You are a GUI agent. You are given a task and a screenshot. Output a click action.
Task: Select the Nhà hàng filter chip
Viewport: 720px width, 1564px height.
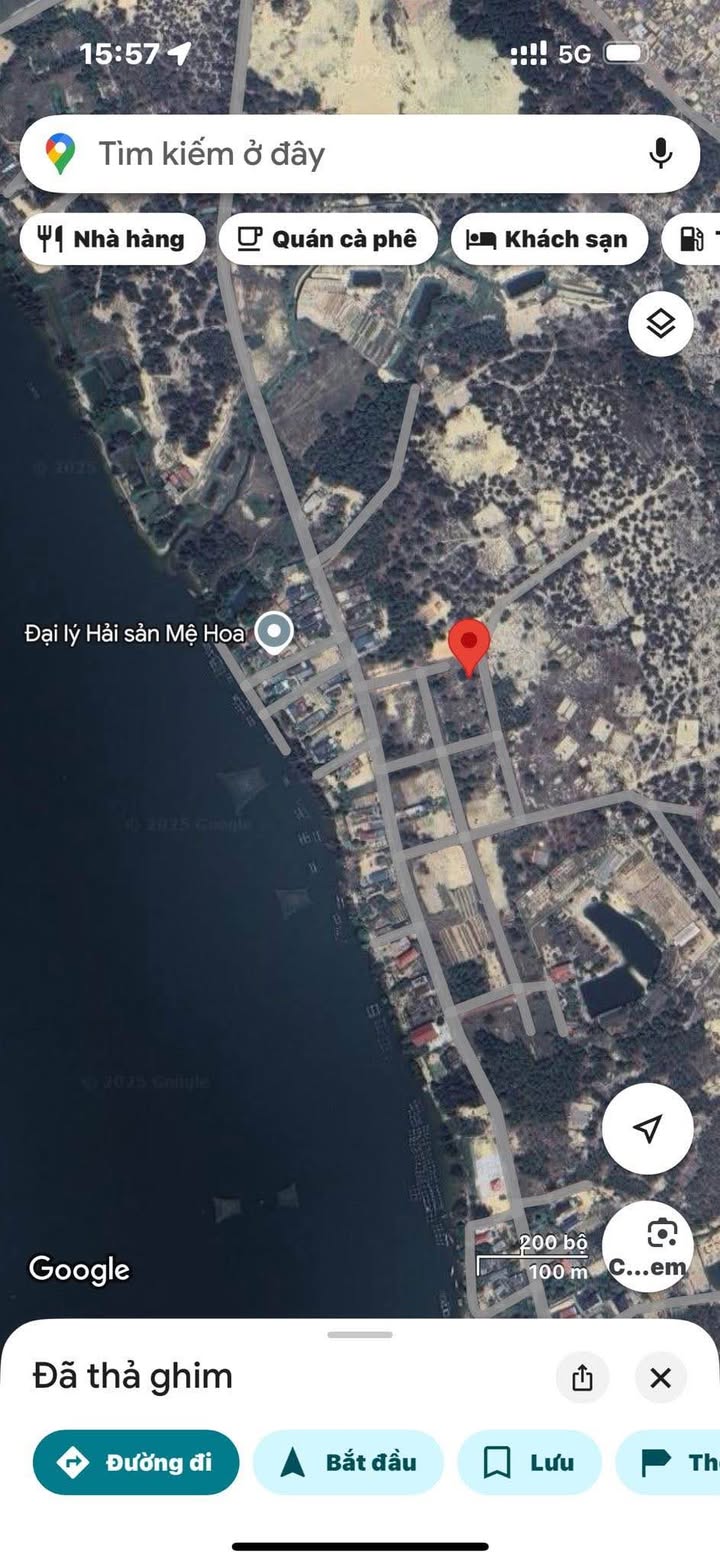pyautogui.click(x=112, y=239)
